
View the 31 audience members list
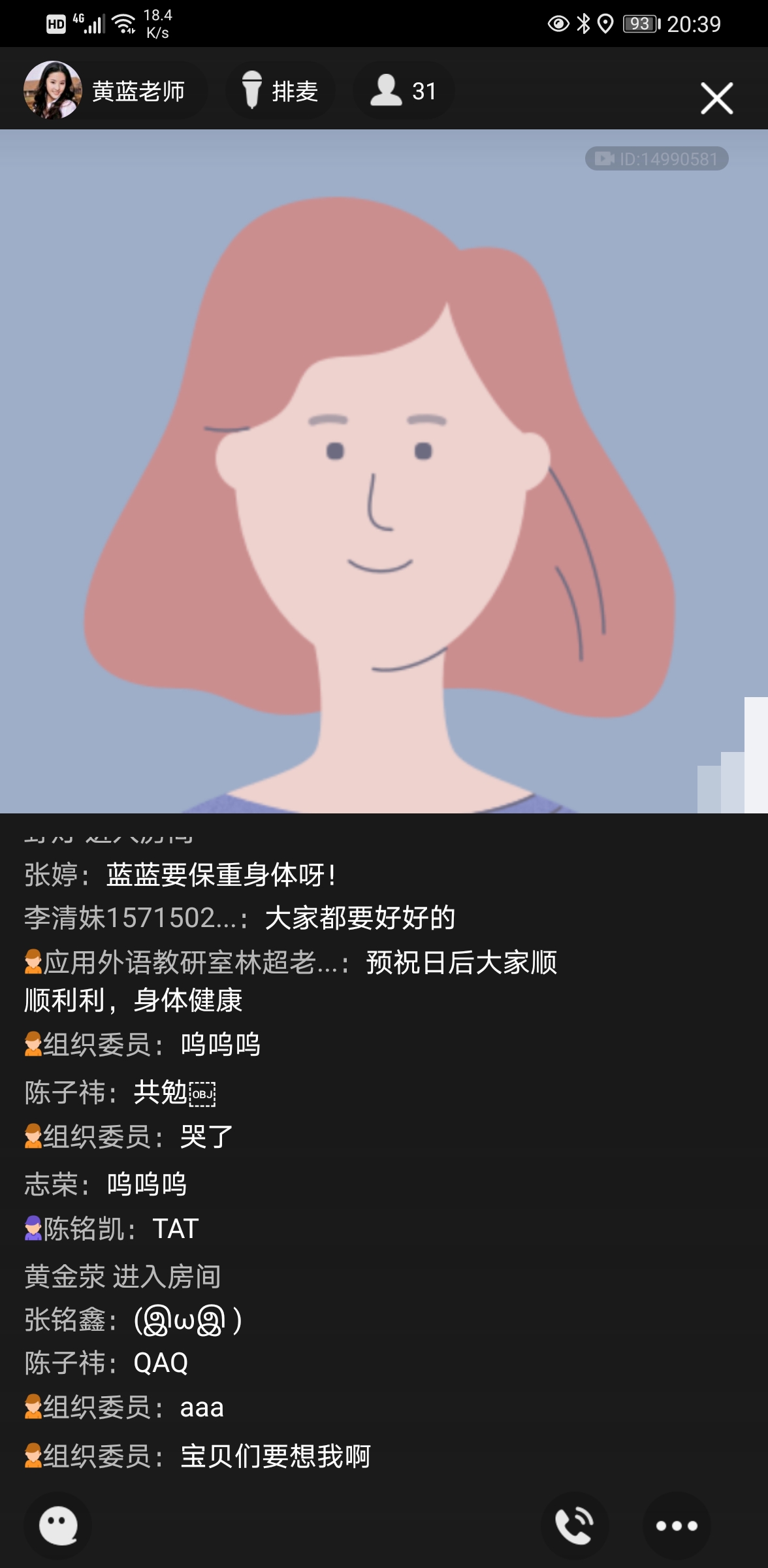coord(404,91)
